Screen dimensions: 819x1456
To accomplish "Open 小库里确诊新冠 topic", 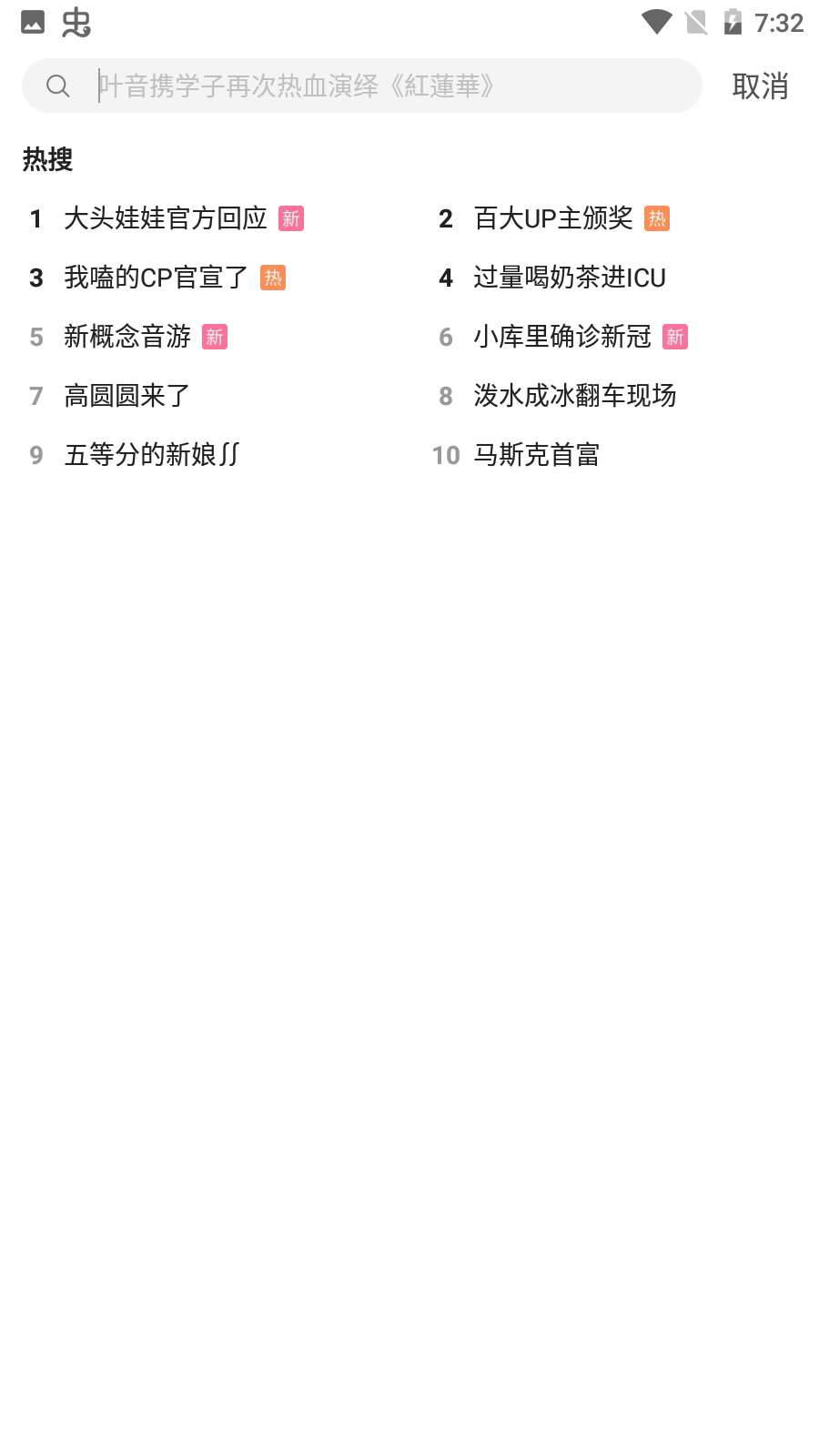I will point(562,337).
